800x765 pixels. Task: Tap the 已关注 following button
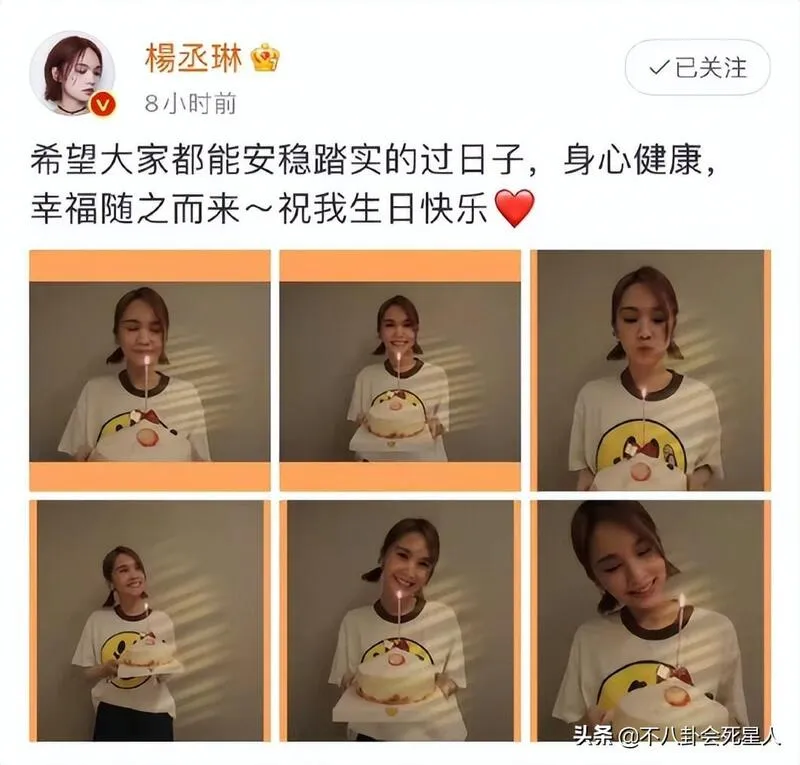[x=698, y=68]
